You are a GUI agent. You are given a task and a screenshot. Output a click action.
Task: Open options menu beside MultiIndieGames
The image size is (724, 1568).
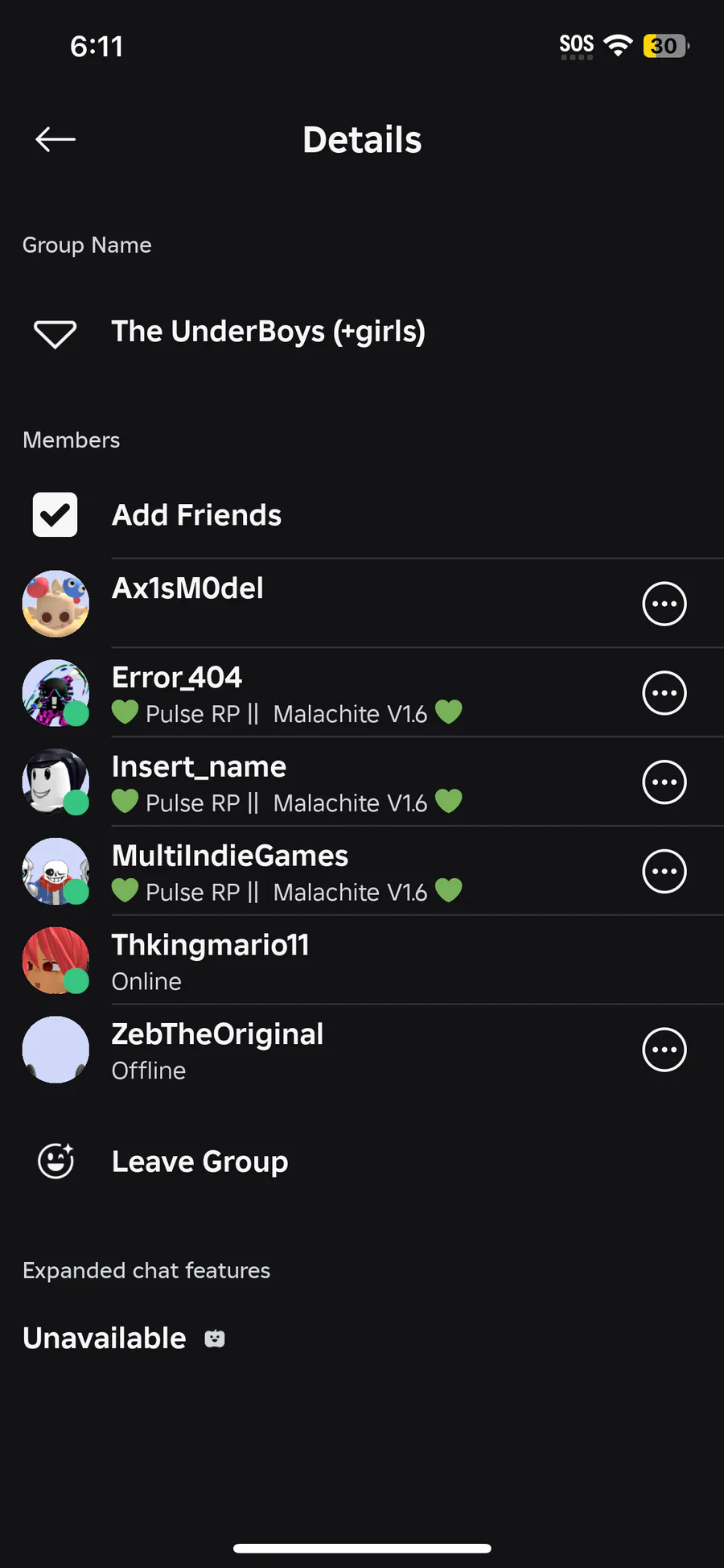(664, 872)
